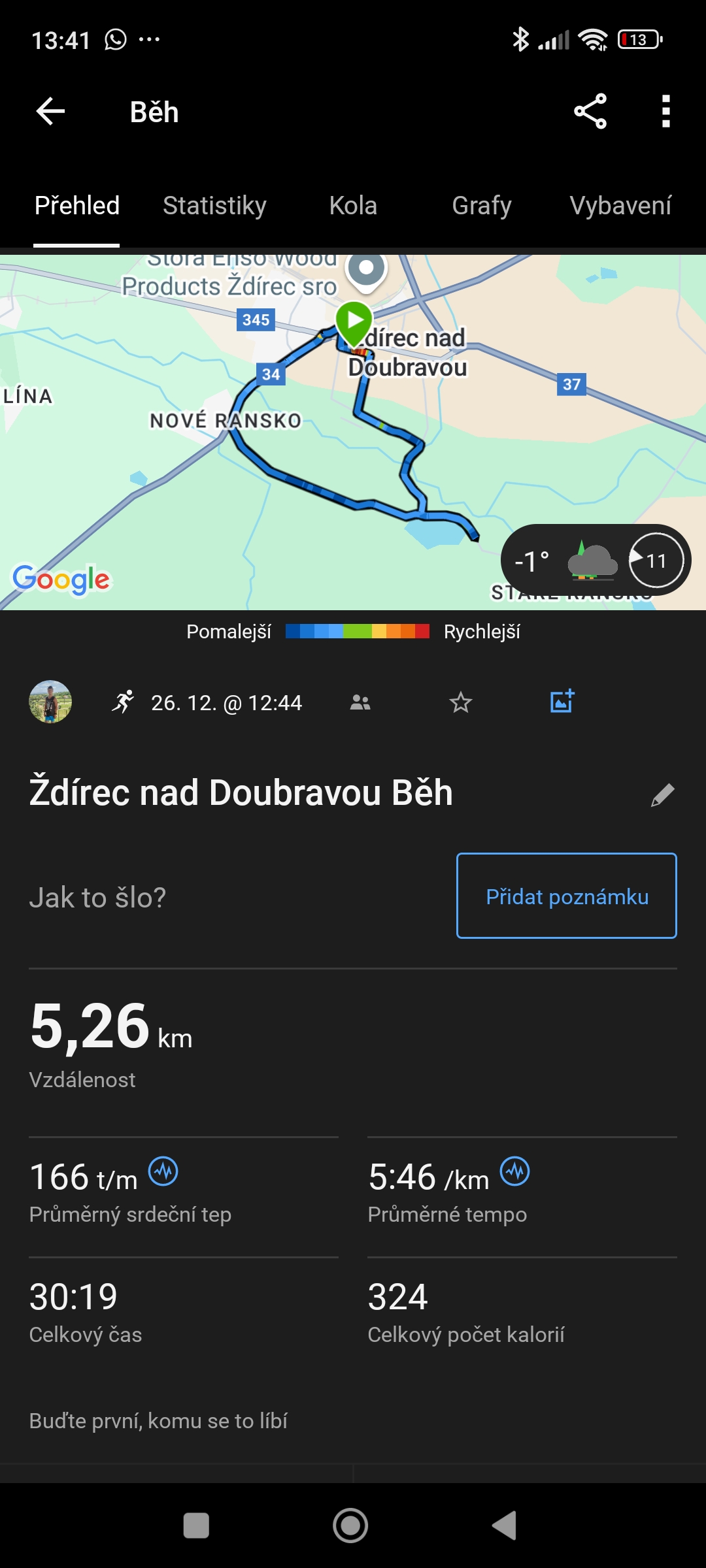Open pace info icon next to 5:46 /km

point(515,1171)
